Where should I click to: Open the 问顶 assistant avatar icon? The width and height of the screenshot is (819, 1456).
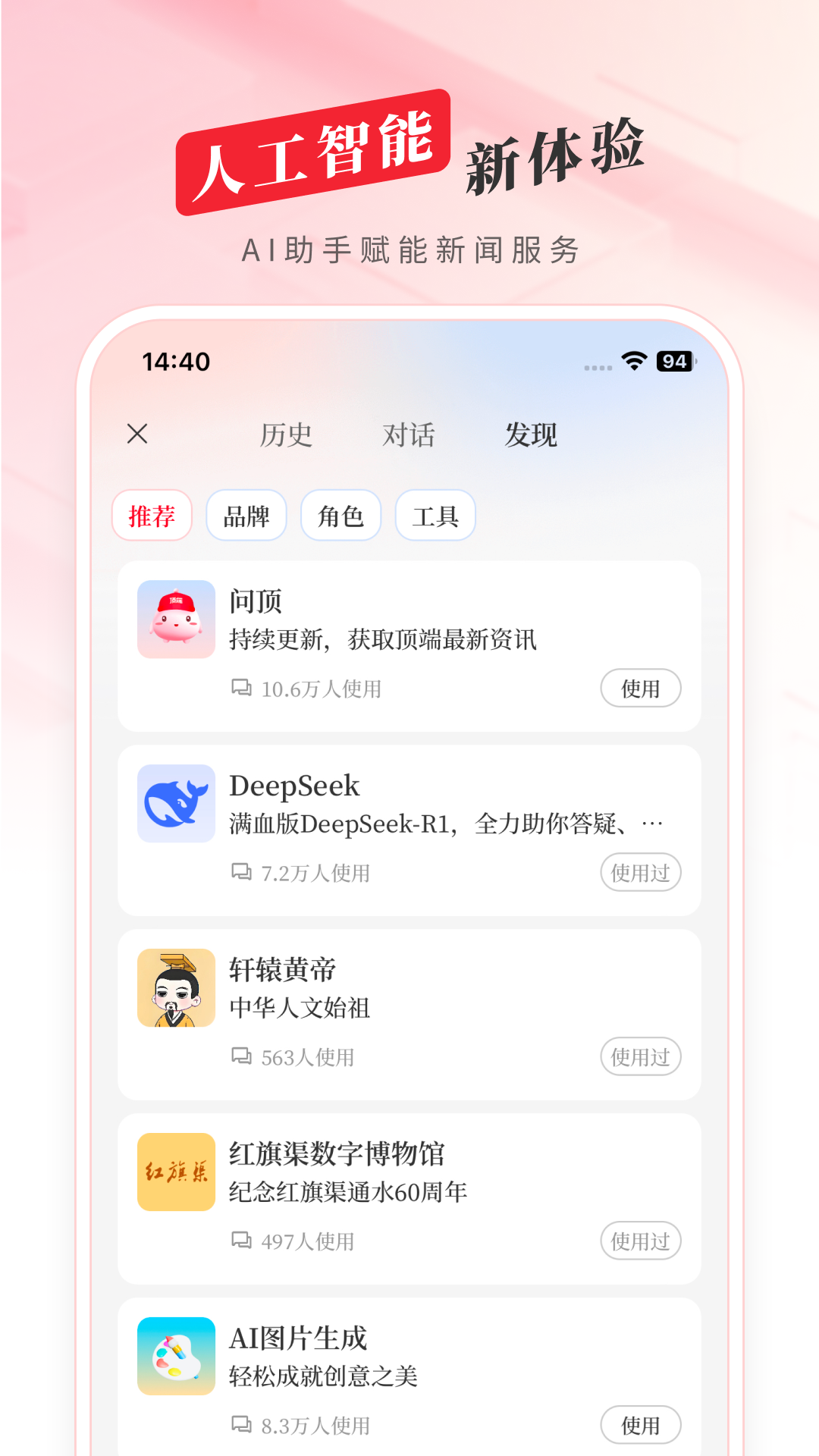(175, 620)
